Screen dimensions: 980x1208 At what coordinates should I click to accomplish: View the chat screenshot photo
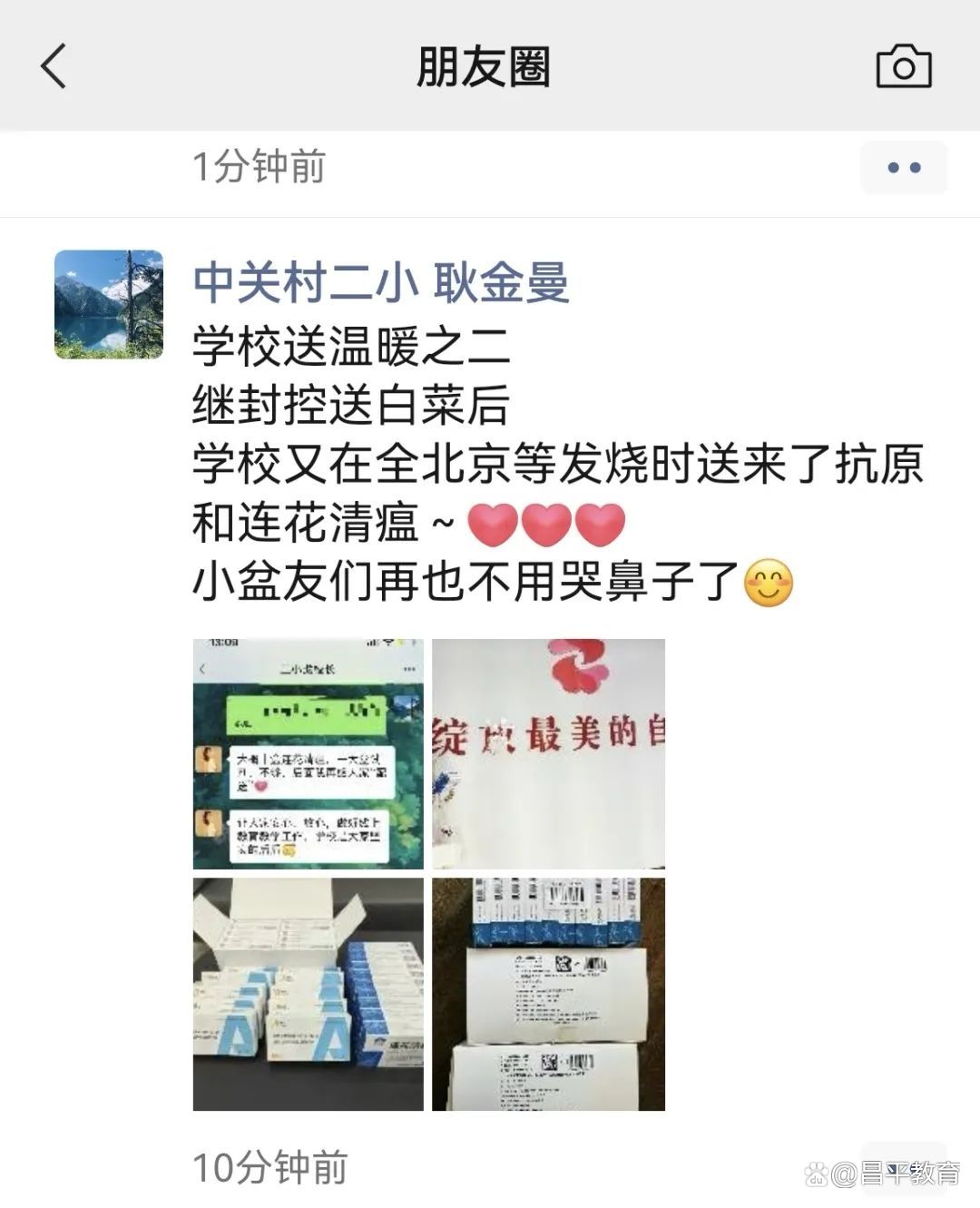point(309,753)
